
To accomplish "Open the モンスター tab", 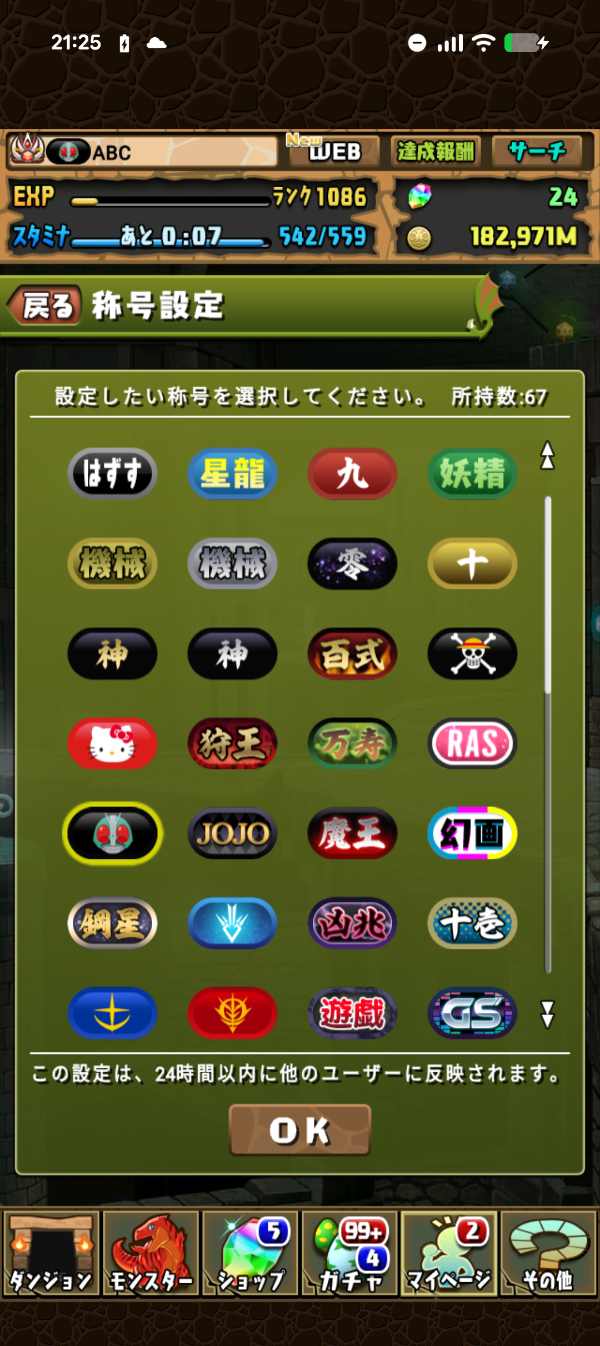I will pyautogui.click(x=150, y=1254).
